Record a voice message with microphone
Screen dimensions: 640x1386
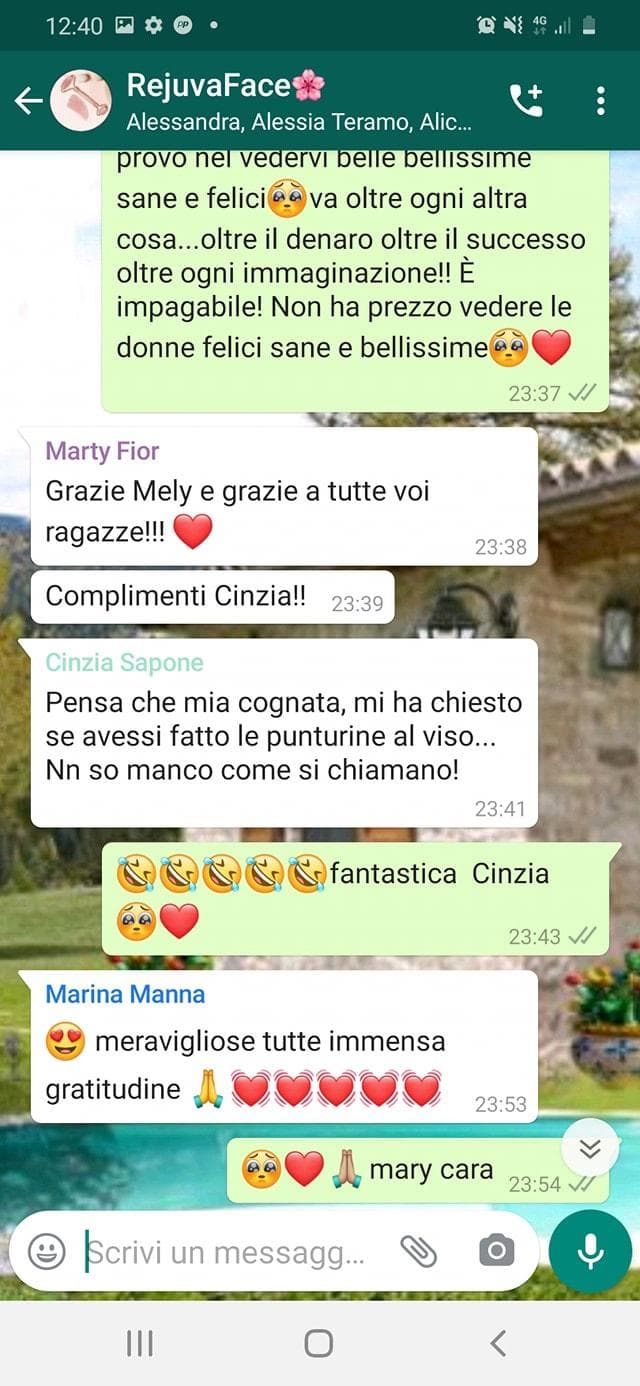pyautogui.click(x=590, y=1252)
